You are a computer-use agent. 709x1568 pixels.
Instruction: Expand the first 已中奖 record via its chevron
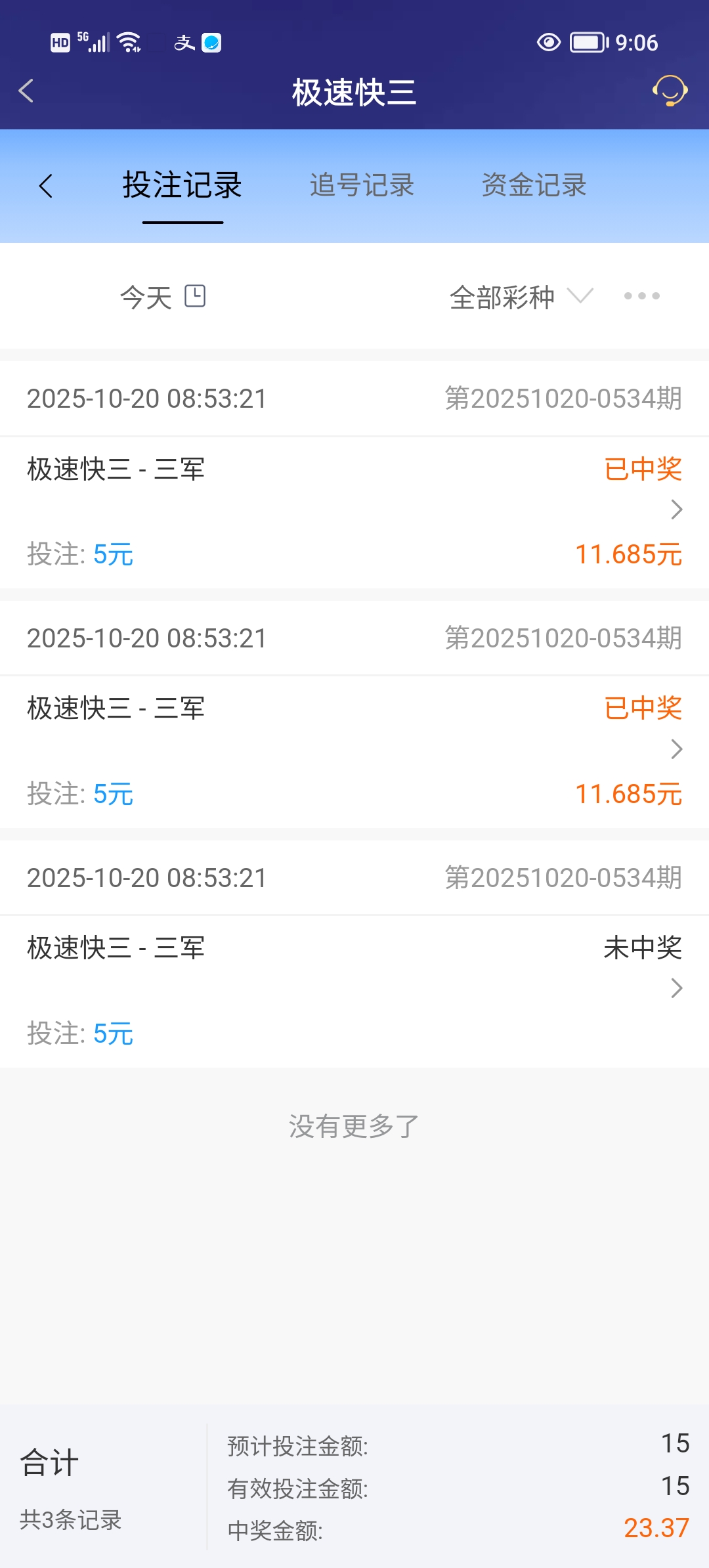tap(676, 510)
